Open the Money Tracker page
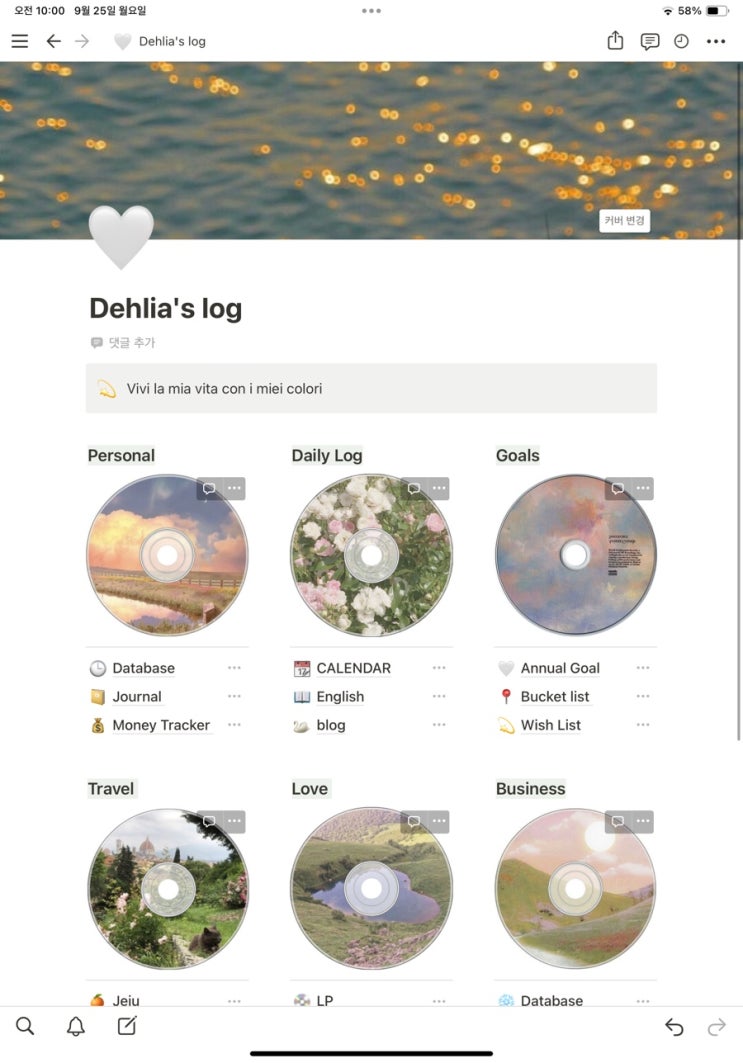Image resolution: width=743 pixels, height=1063 pixels. click(x=160, y=725)
